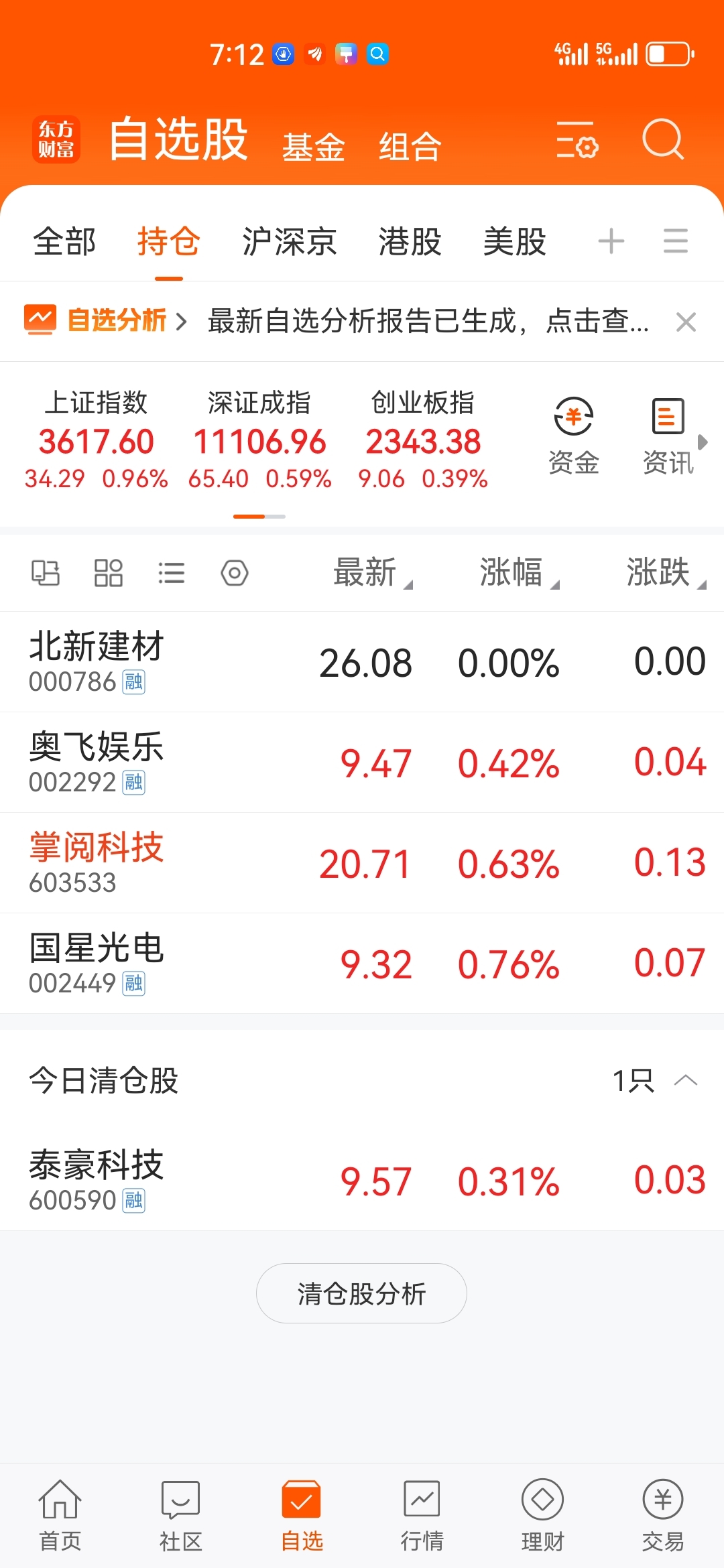The image size is (724, 1568).
Task: Add a new group with plus icon
Action: pyautogui.click(x=611, y=241)
